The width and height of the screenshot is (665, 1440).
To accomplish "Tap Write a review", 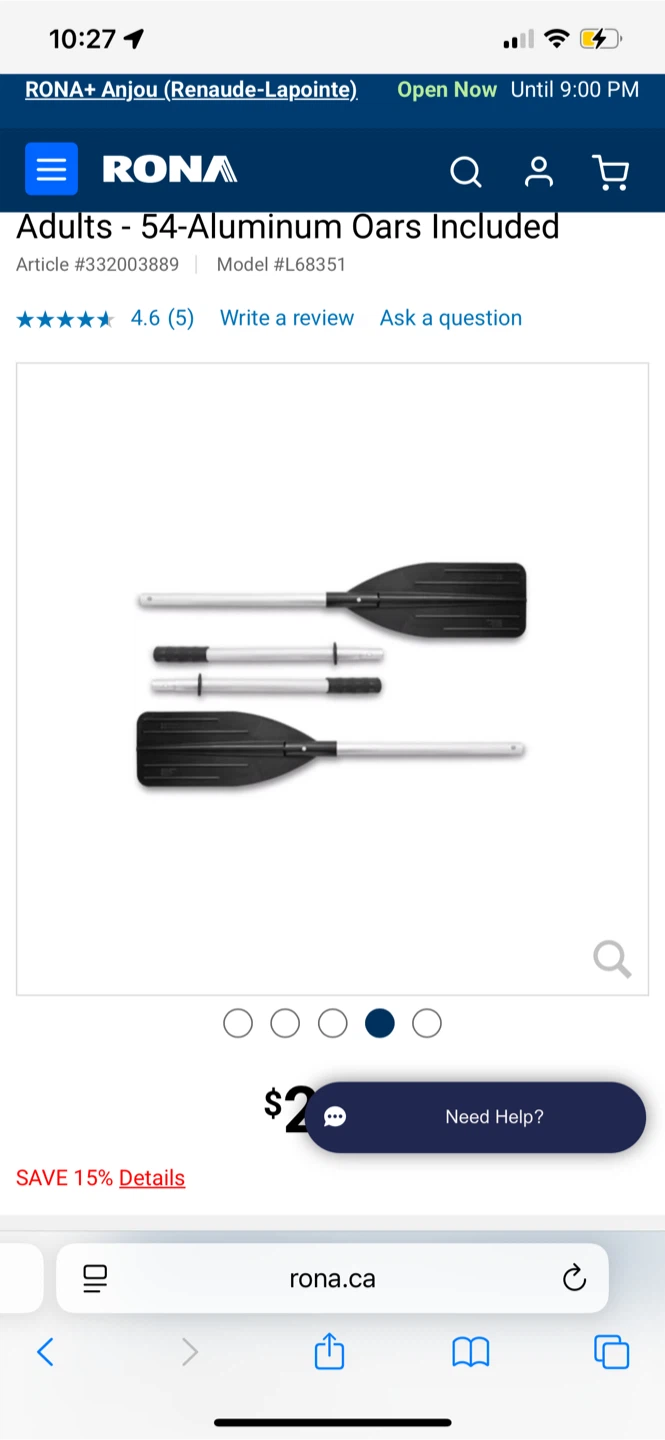I will pyautogui.click(x=287, y=318).
